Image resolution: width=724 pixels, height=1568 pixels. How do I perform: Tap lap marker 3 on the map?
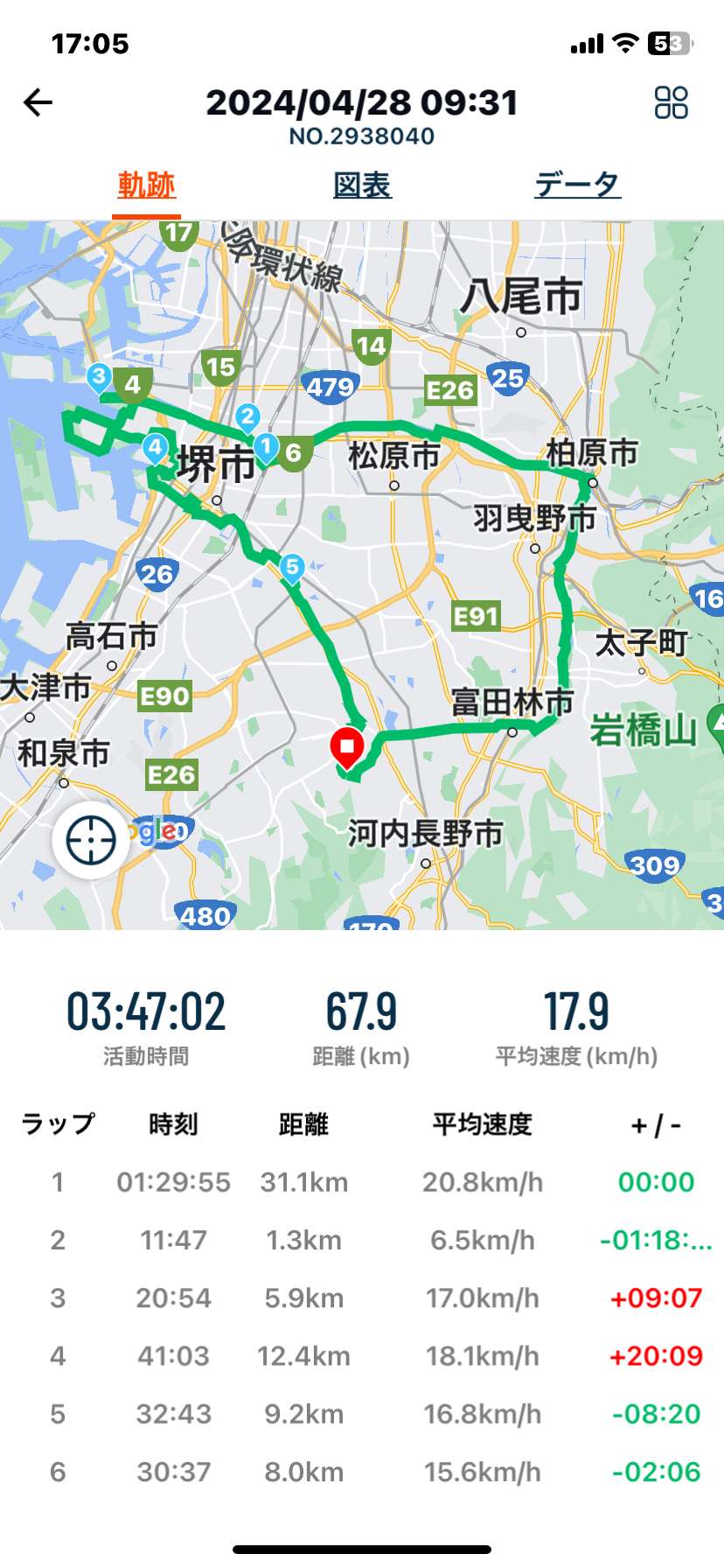click(99, 378)
